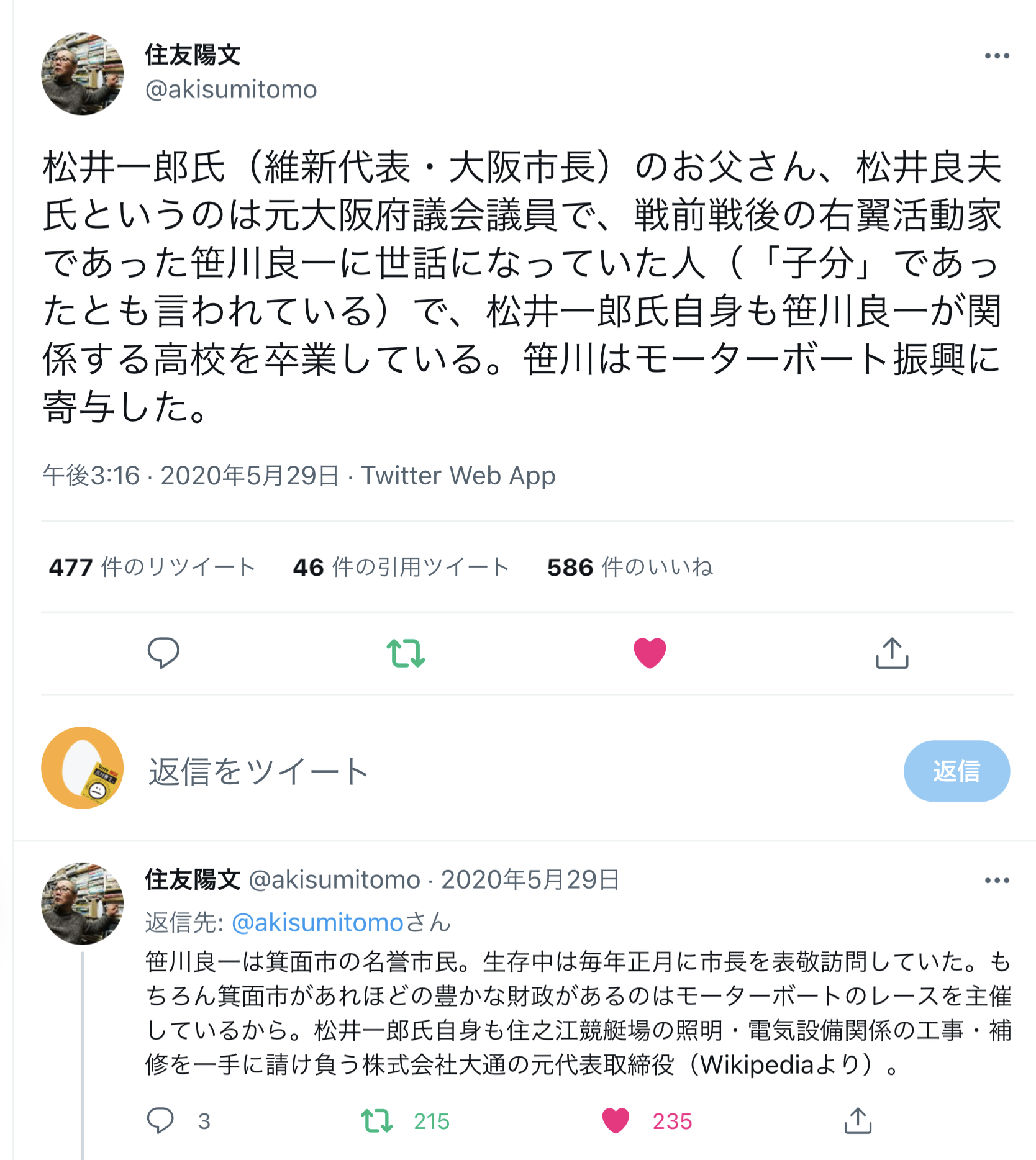Reply to the main tweet via comment icon
The width and height of the screenshot is (1036, 1160).
pyautogui.click(x=163, y=653)
